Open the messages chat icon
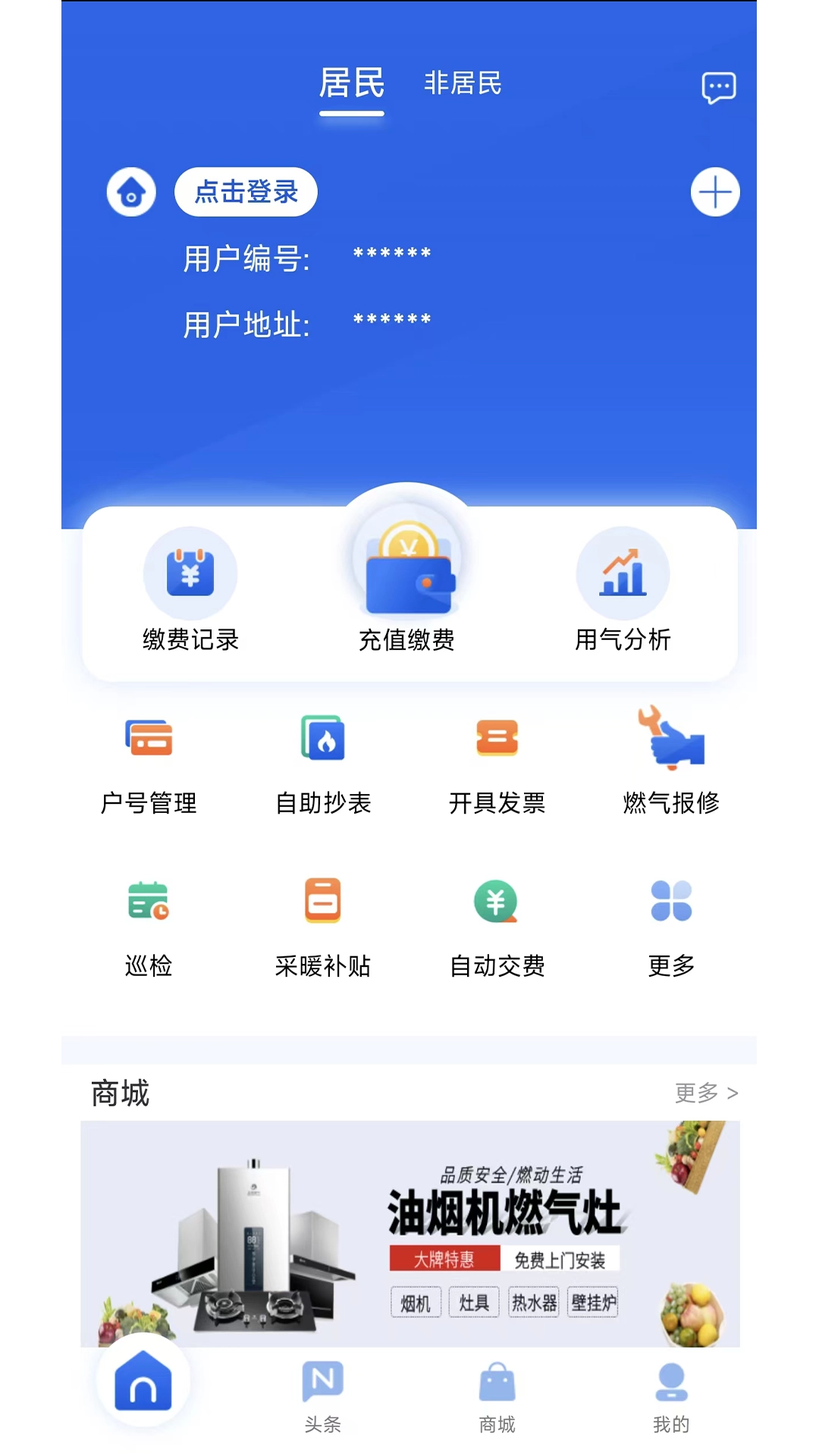The width and height of the screenshot is (819, 1456). (718, 88)
